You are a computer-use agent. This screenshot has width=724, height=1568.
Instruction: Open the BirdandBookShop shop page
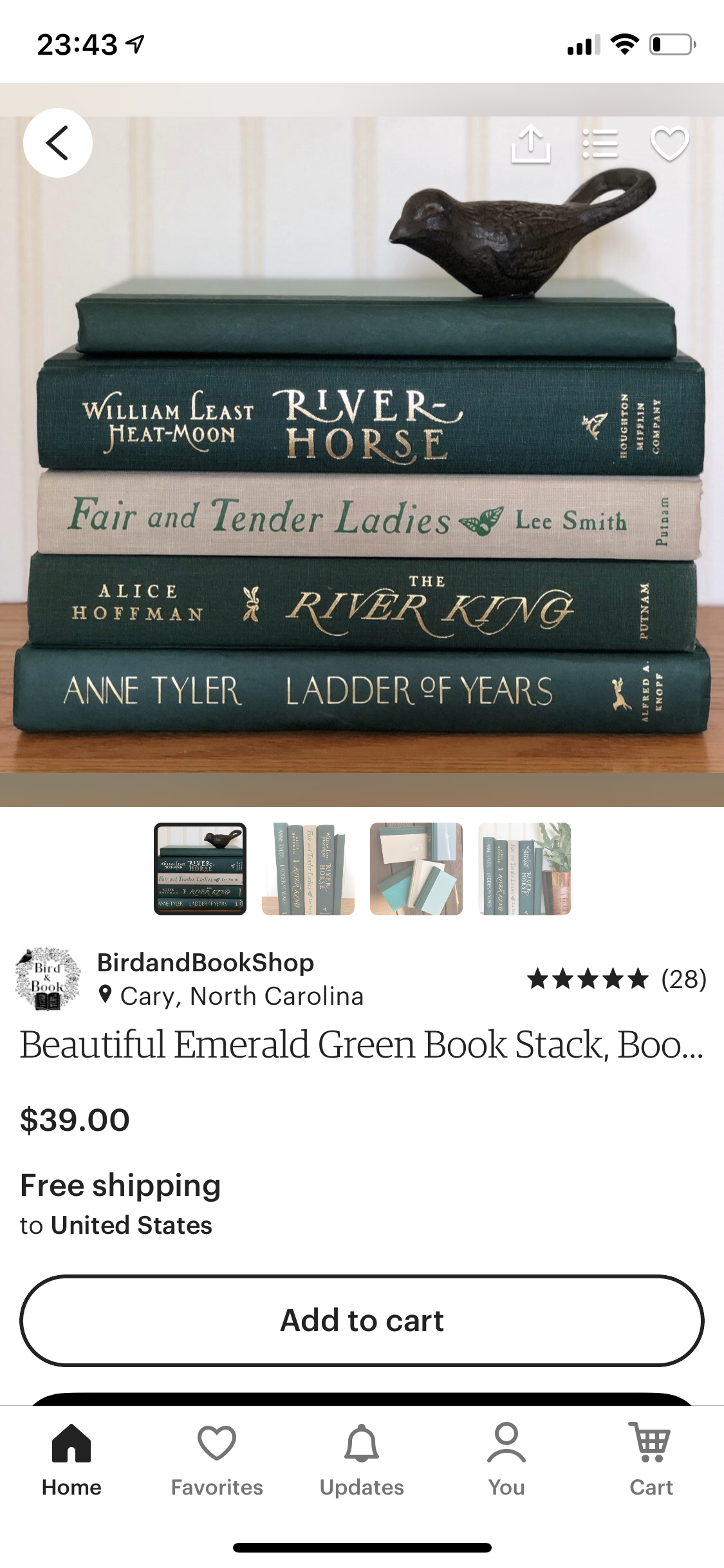(x=205, y=963)
